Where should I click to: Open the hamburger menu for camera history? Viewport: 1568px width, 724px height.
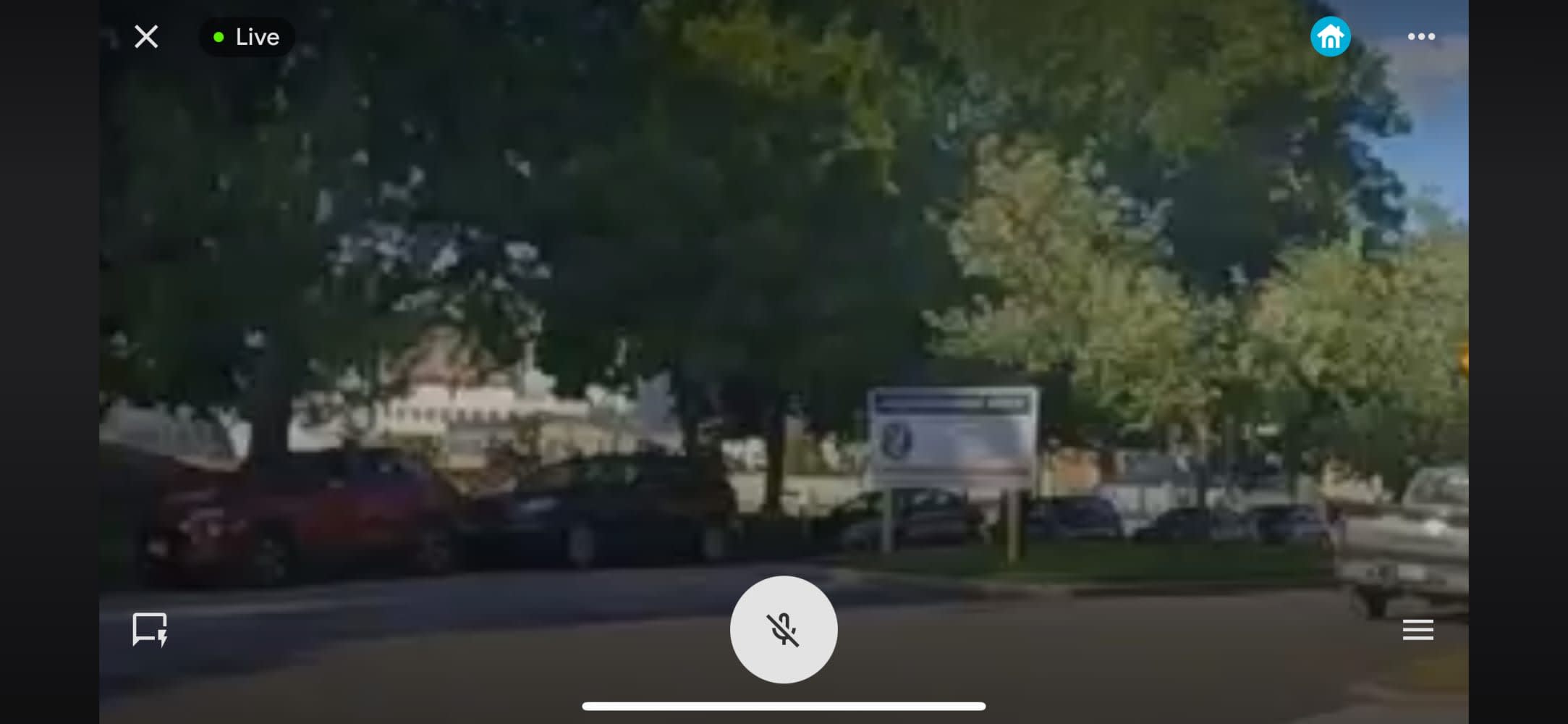[x=1417, y=630]
